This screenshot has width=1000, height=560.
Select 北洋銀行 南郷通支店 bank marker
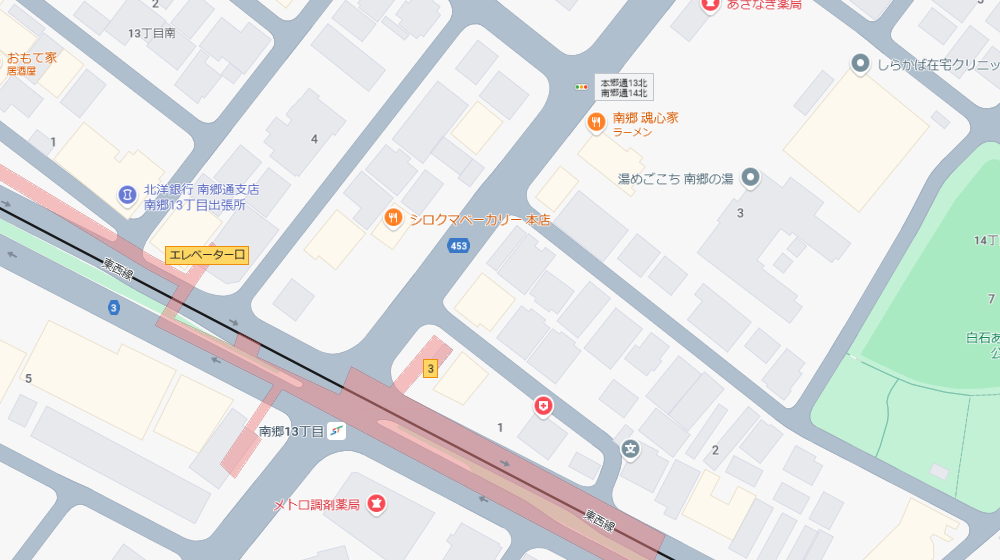point(127,193)
